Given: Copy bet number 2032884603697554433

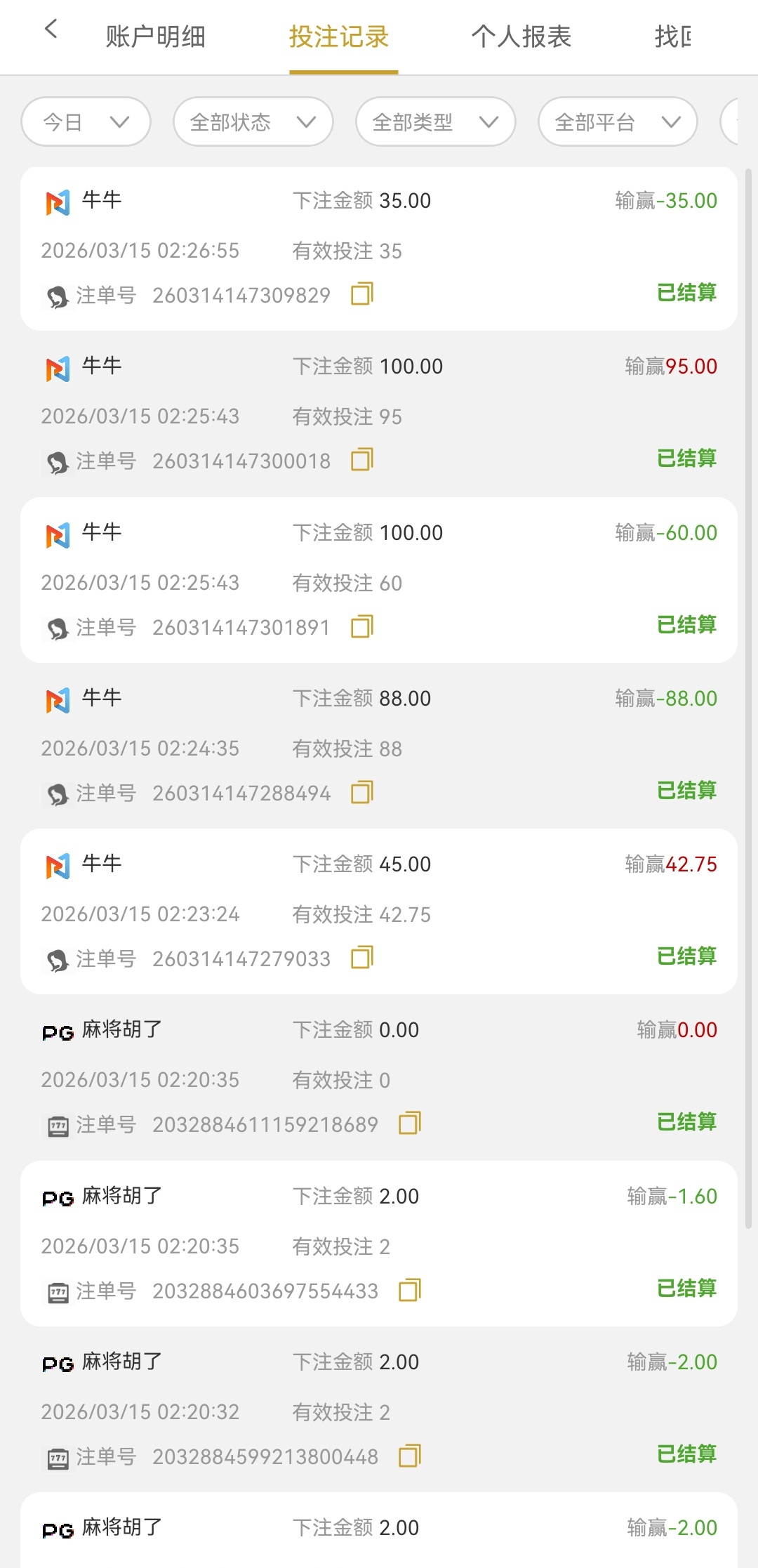Looking at the screenshot, I should (x=410, y=1290).
